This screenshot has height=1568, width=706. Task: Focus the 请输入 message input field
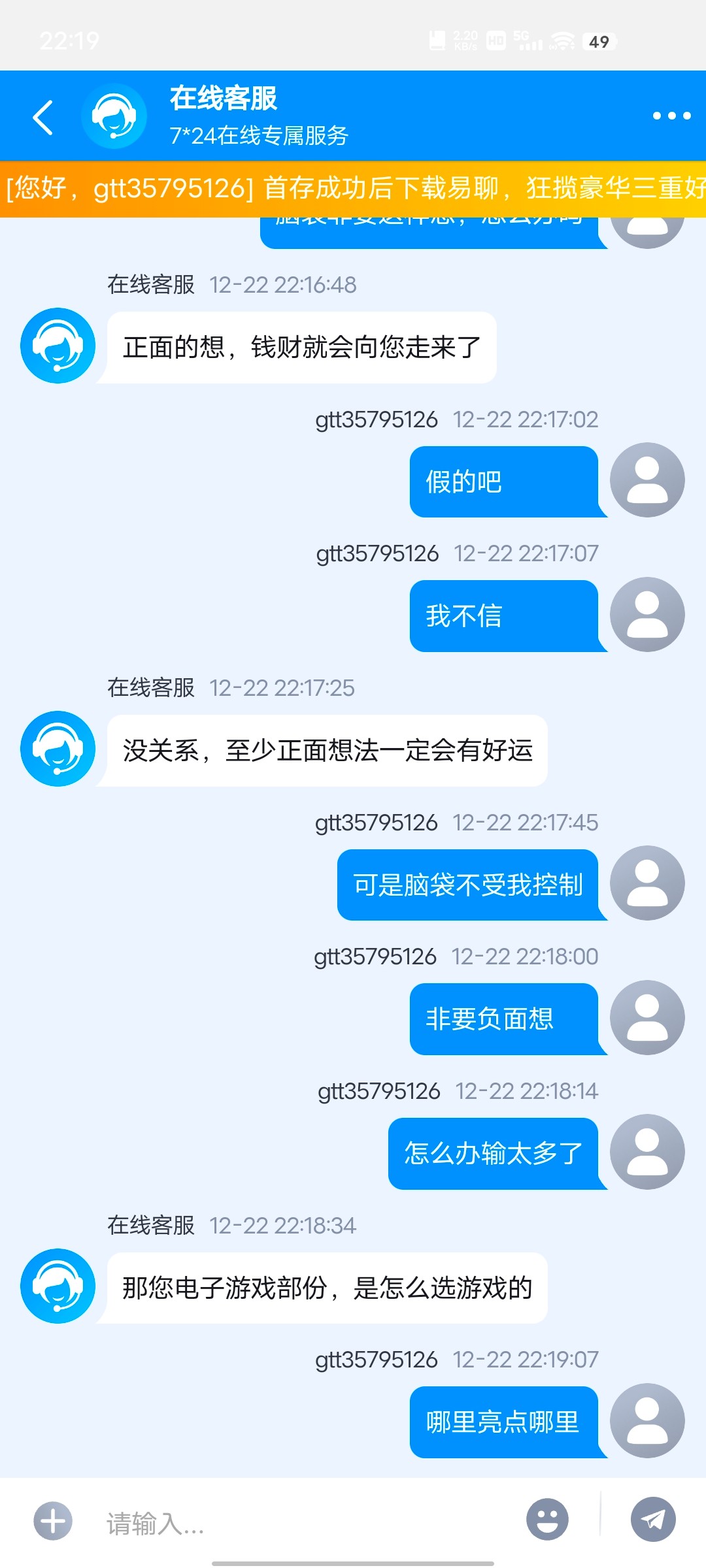(x=307, y=1524)
